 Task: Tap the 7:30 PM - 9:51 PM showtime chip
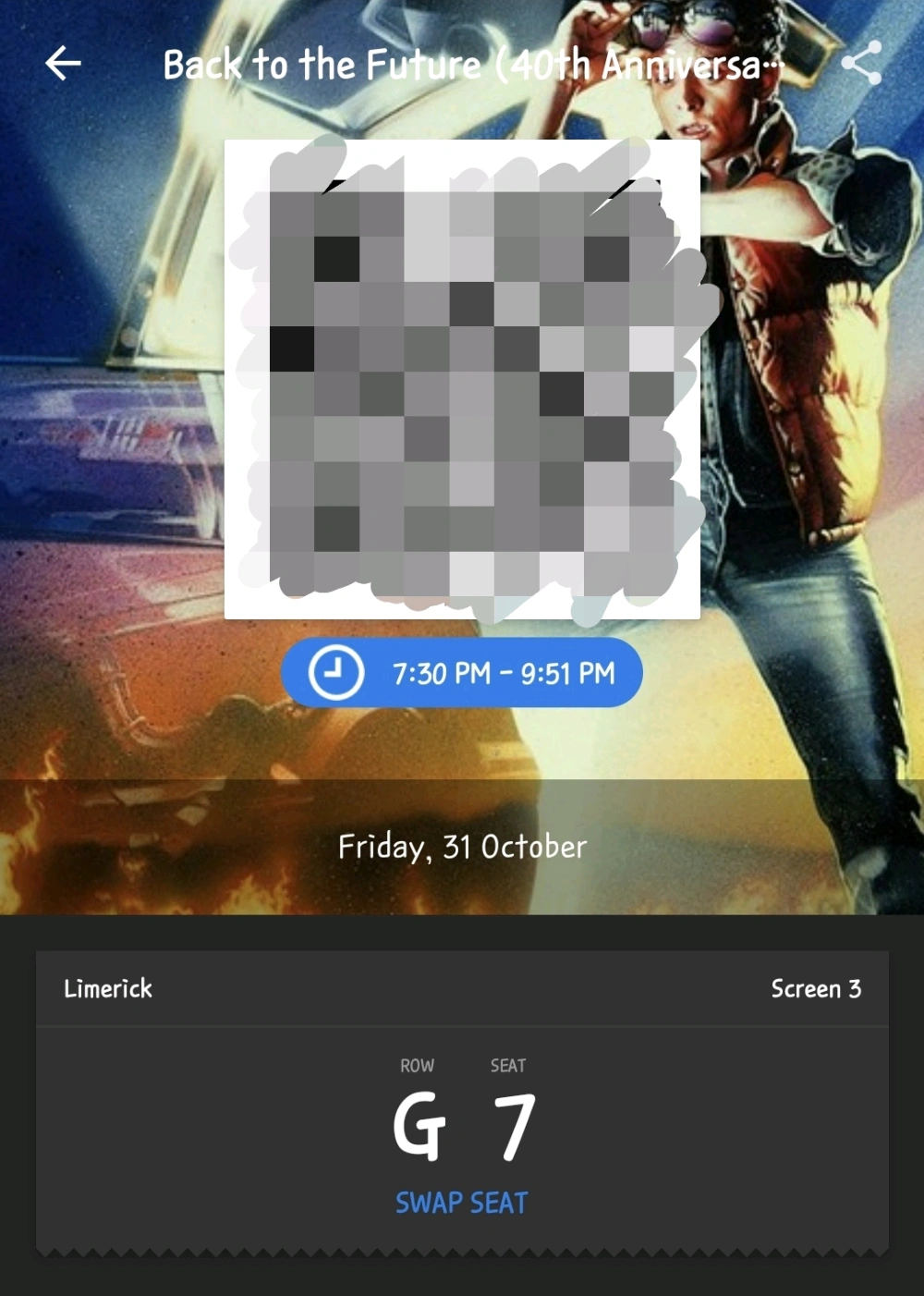coord(461,673)
